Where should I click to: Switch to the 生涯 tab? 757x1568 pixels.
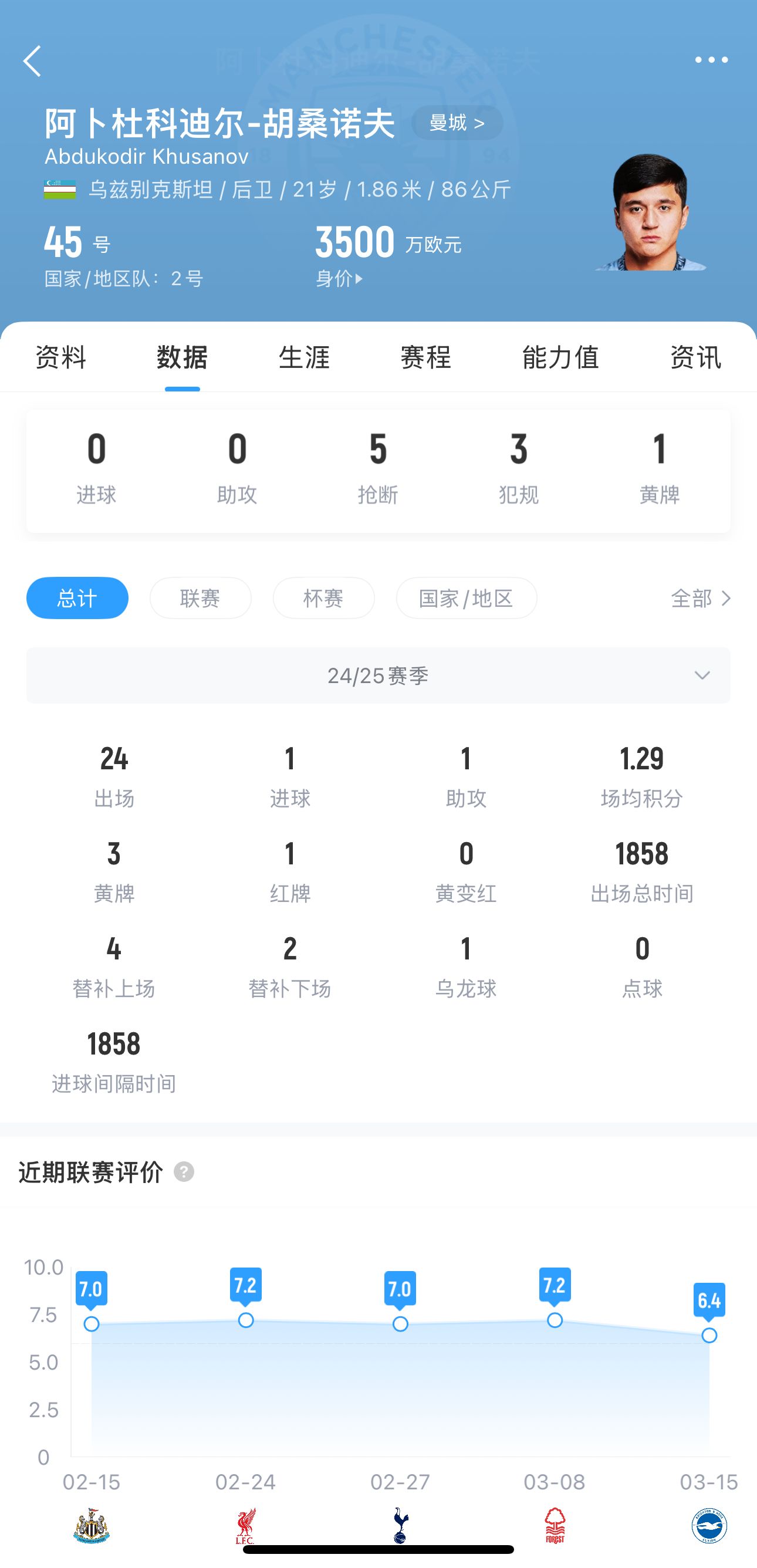(x=303, y=357)
